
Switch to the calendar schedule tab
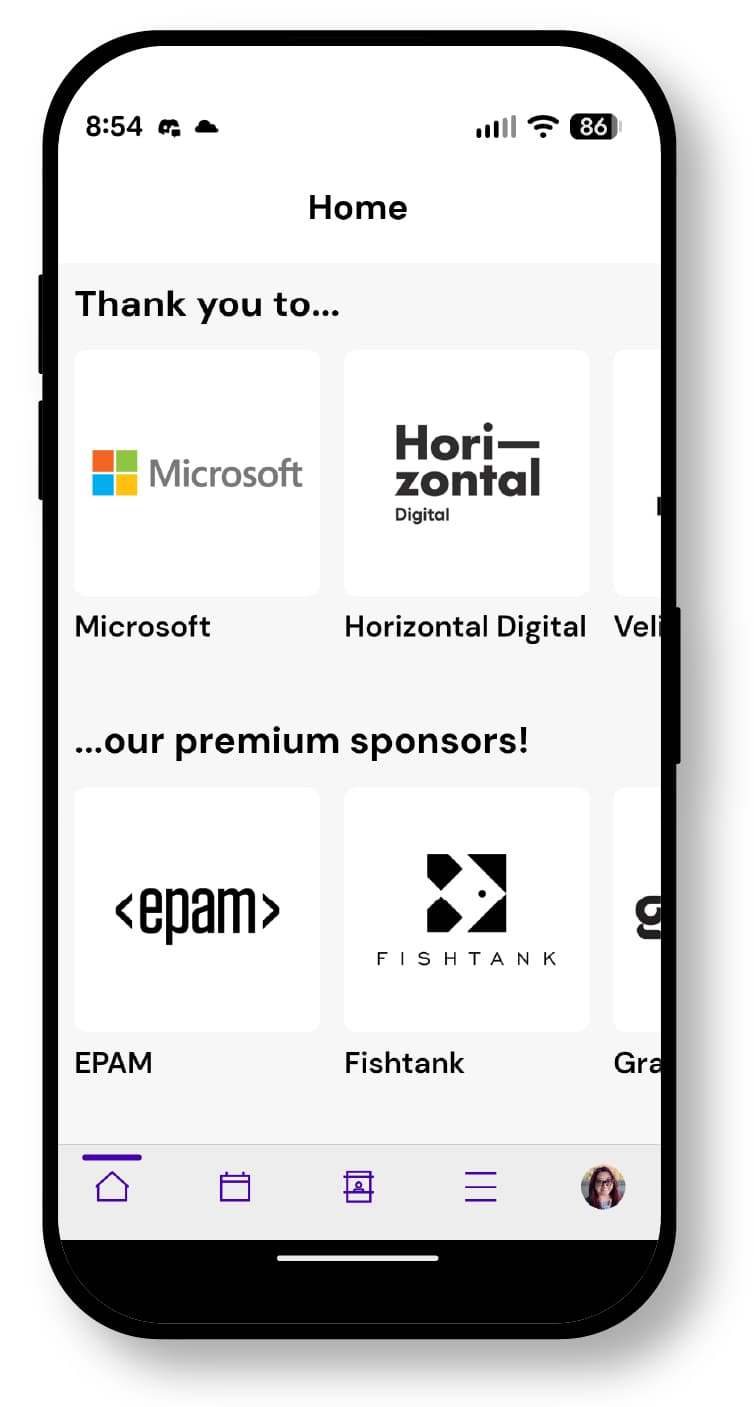tap(235, 1186)
